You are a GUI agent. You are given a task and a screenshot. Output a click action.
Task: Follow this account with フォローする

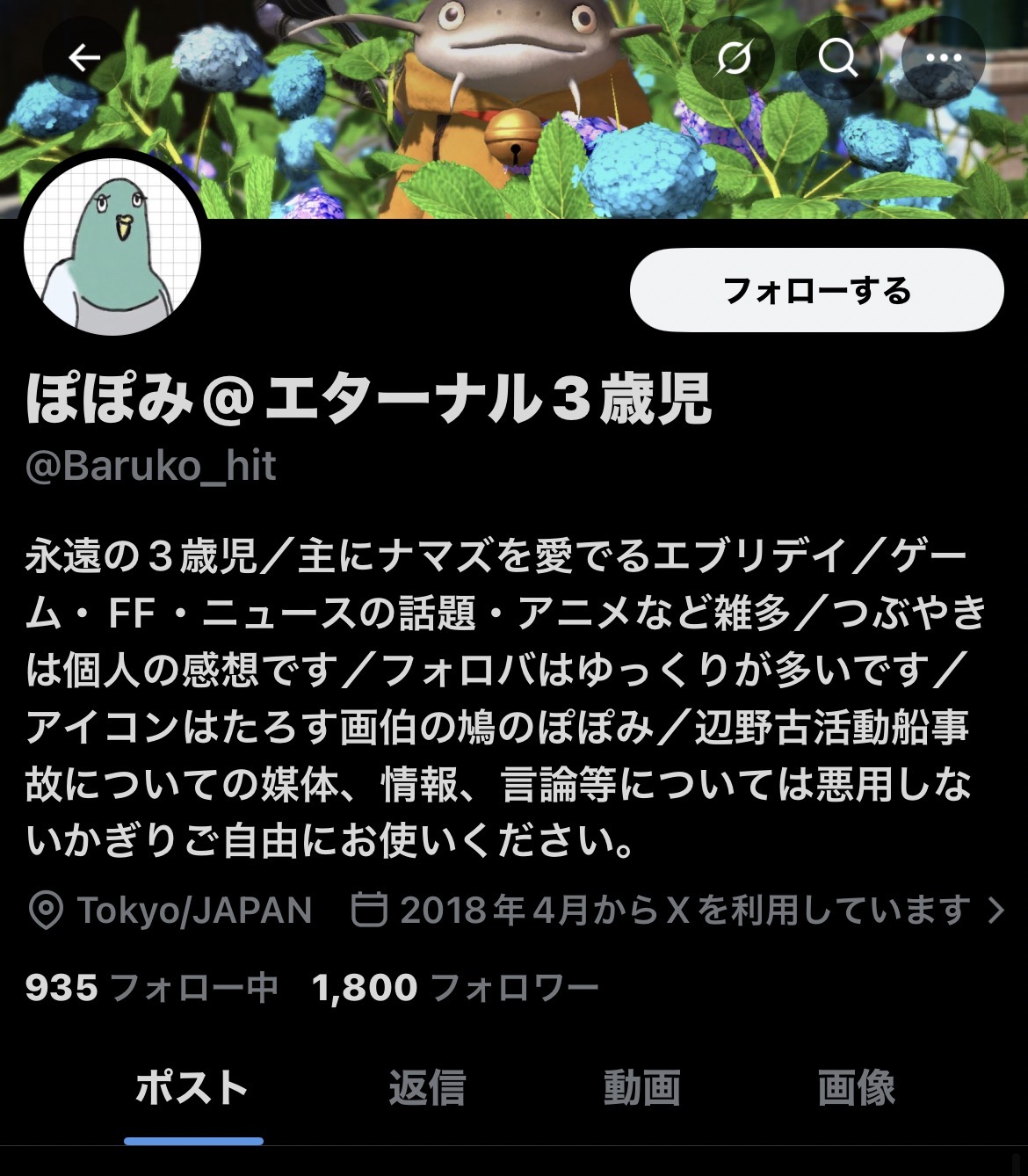click(816, 290)
